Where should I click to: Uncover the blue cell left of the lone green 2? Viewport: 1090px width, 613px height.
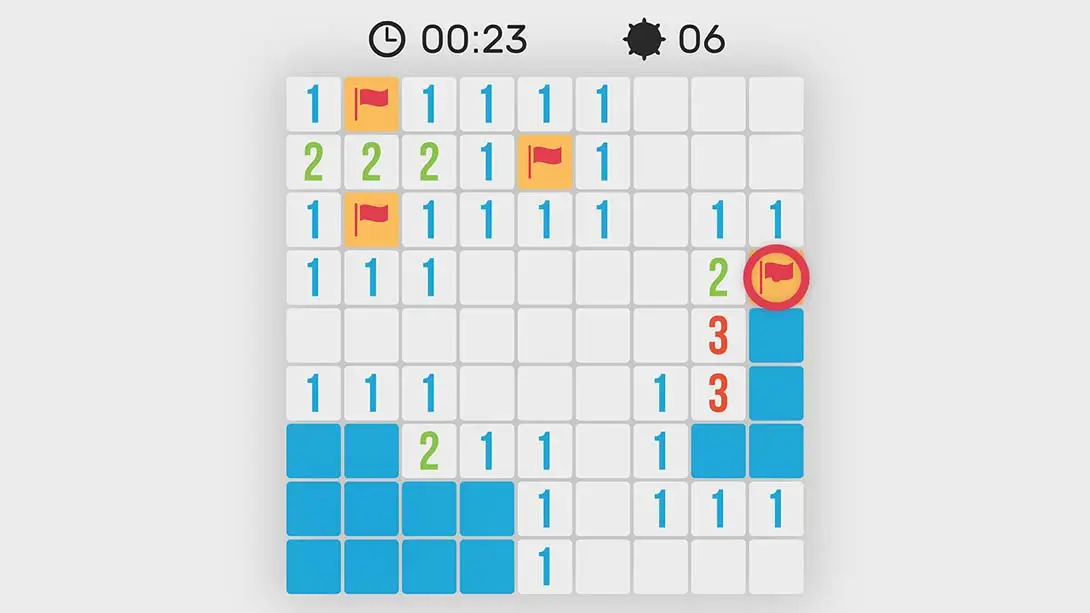pyautogui.click(x=371, y=452)
